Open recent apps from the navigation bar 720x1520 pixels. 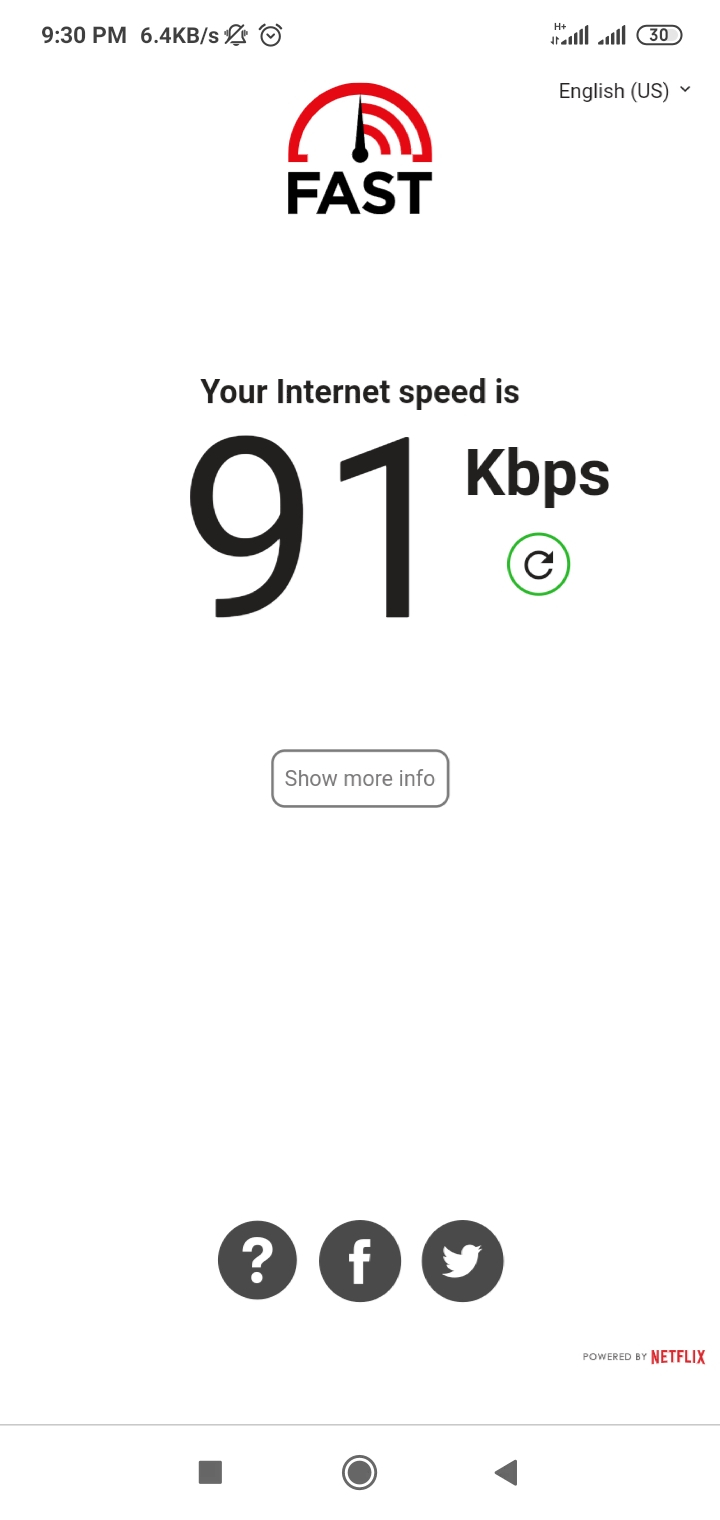[x=210, y=1472]
